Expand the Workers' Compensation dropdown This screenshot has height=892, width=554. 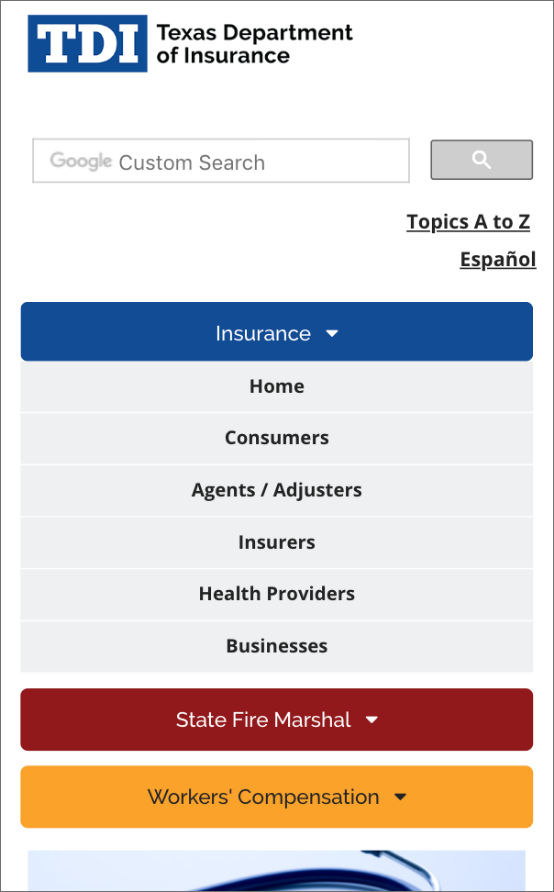tap(276, 797)
